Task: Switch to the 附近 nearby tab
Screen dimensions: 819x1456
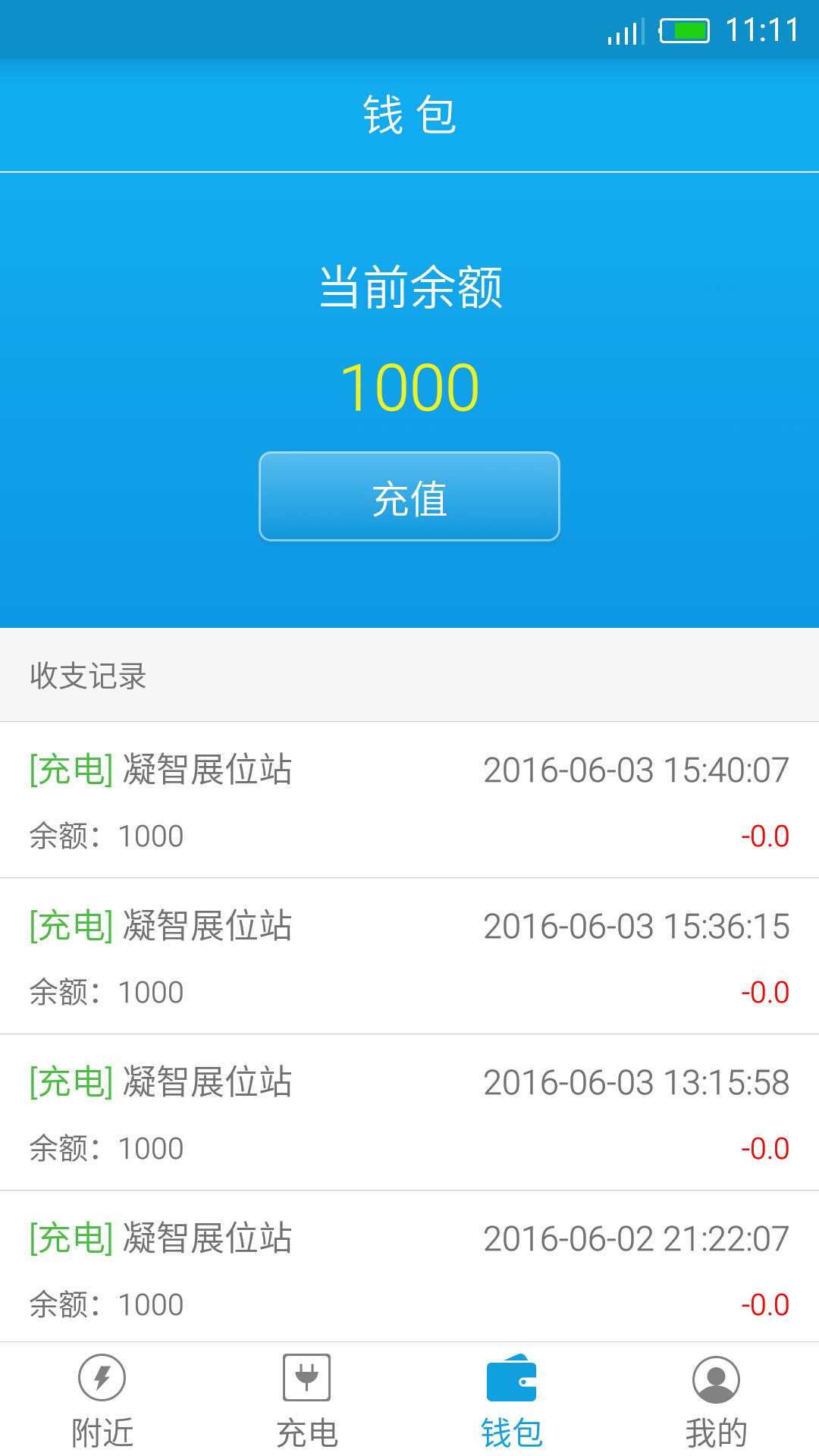Action: [102, 1400]
